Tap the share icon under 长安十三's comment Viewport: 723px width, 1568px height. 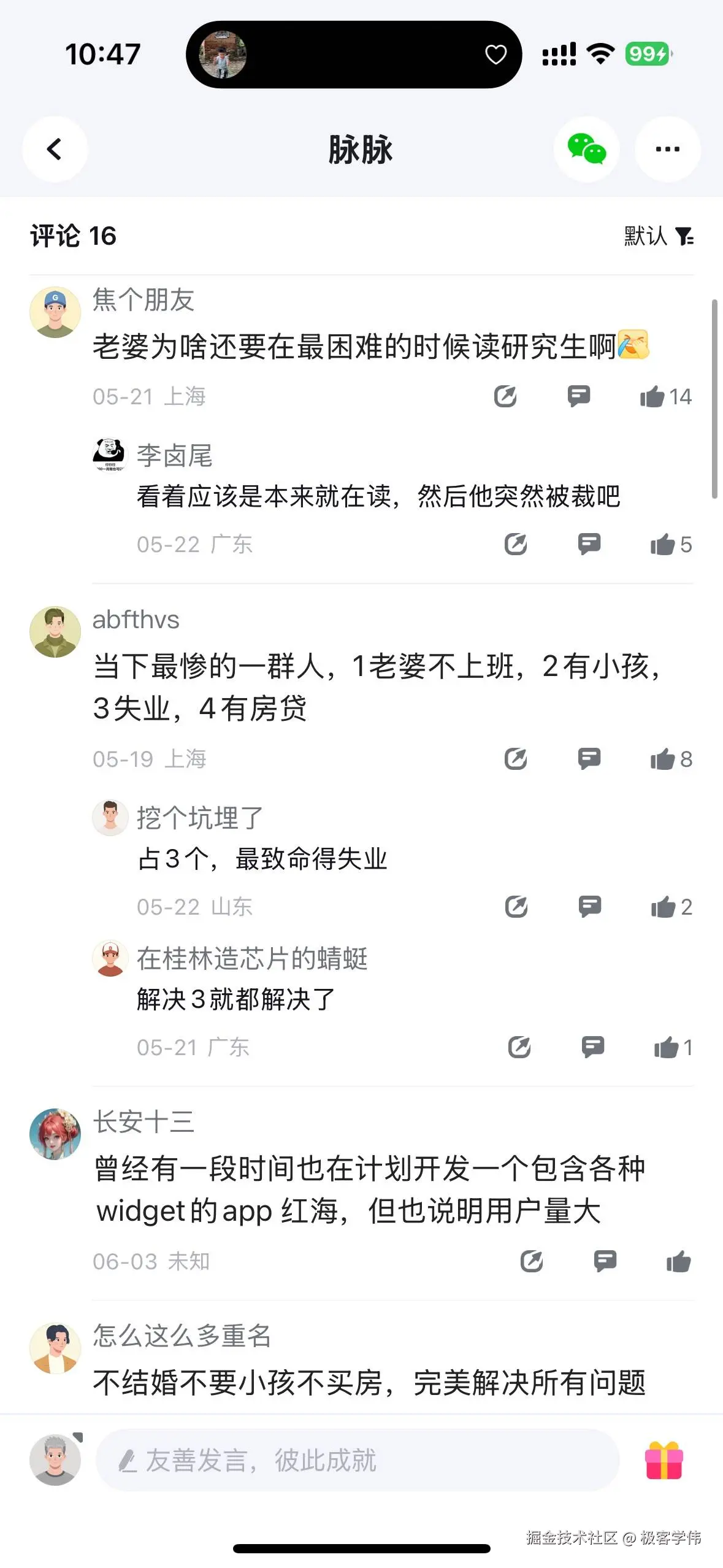(x=532, y=1261)
